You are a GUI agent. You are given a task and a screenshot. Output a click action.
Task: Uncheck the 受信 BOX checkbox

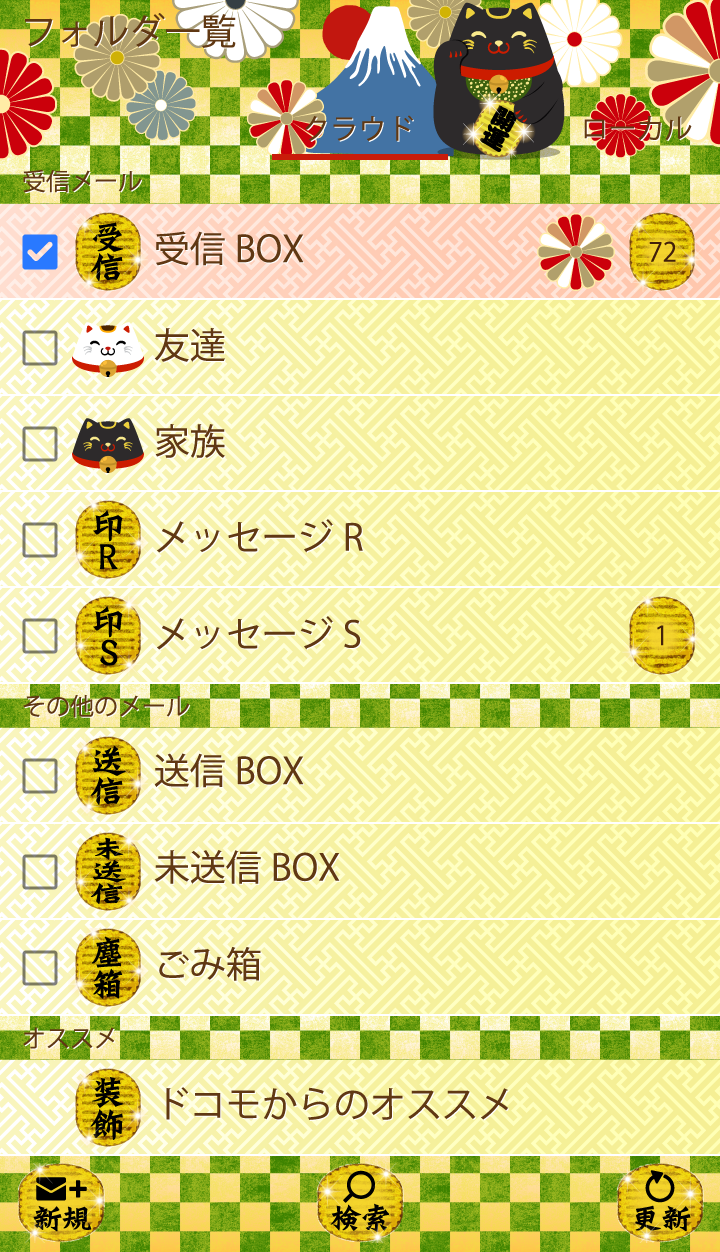point(40,252)
